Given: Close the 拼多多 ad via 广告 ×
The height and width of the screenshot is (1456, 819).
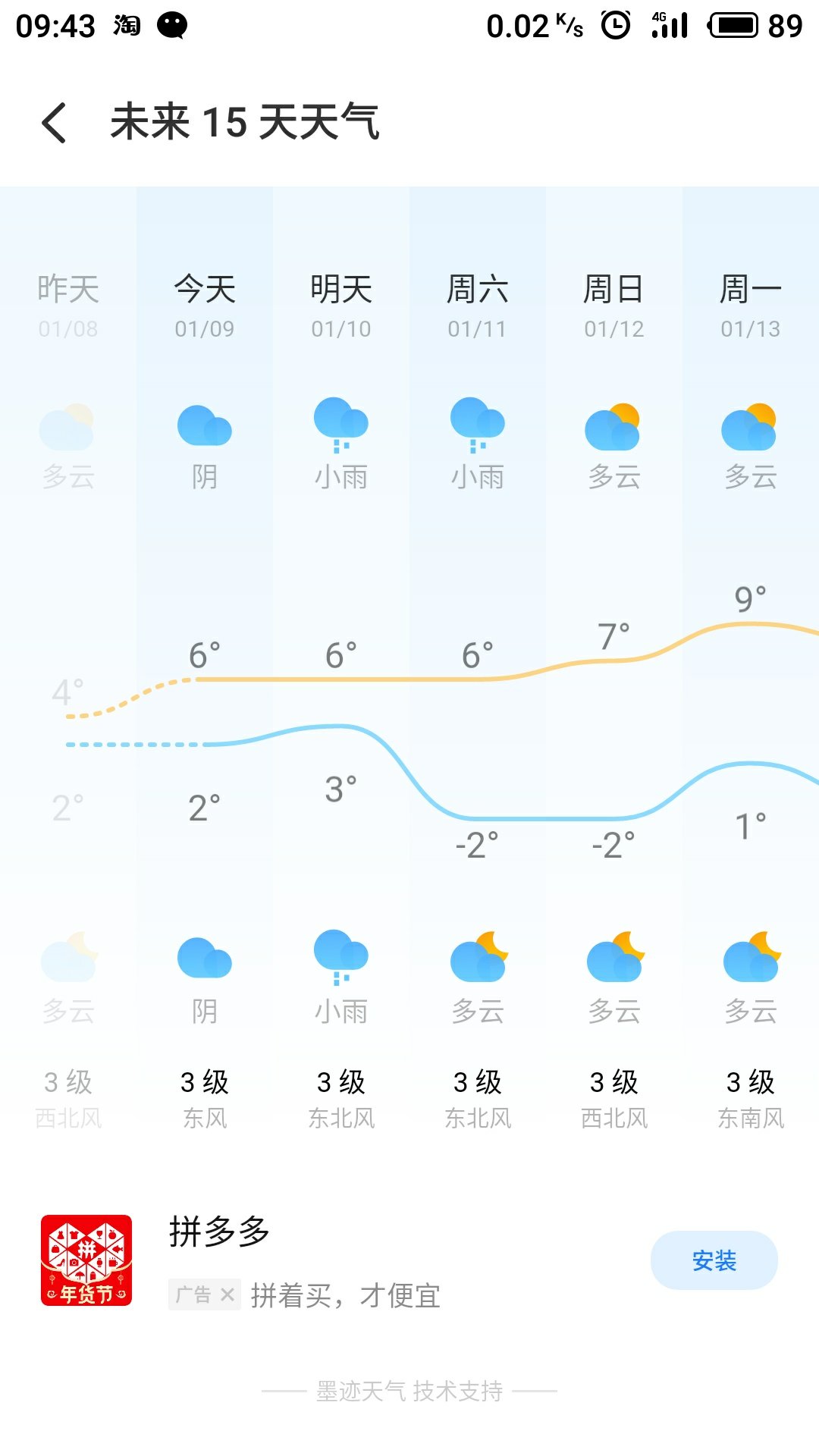Looking at the screenshot, I should point(204,1294).
